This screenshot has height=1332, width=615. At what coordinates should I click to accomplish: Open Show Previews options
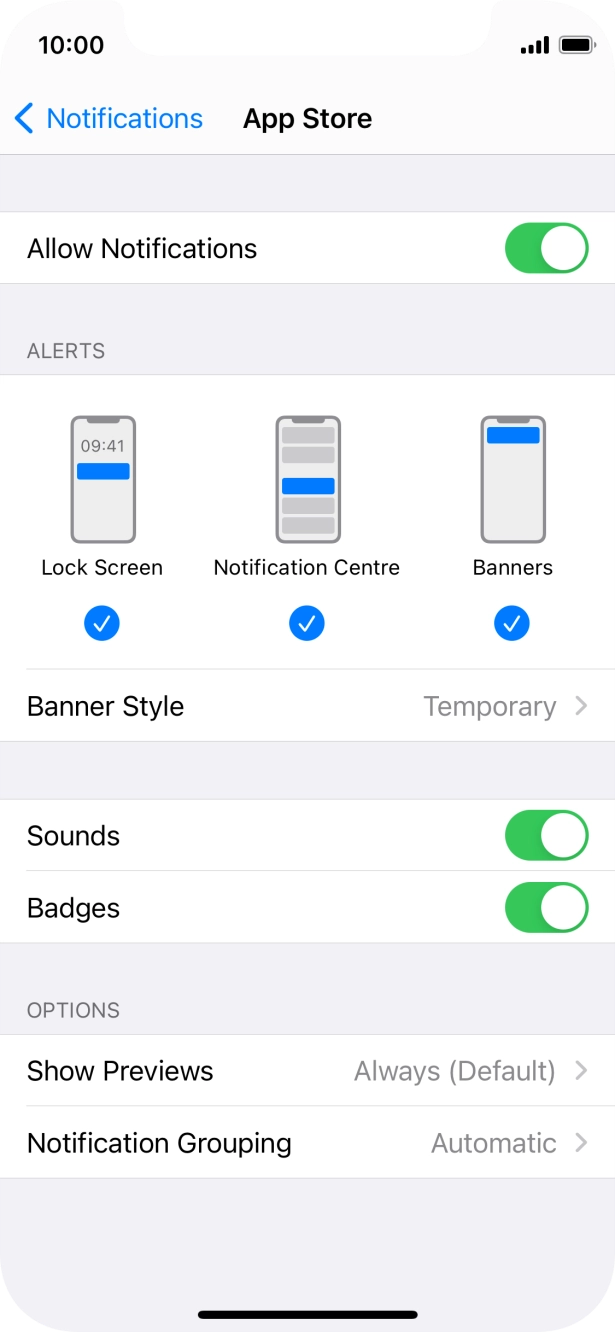point(307,1071)
